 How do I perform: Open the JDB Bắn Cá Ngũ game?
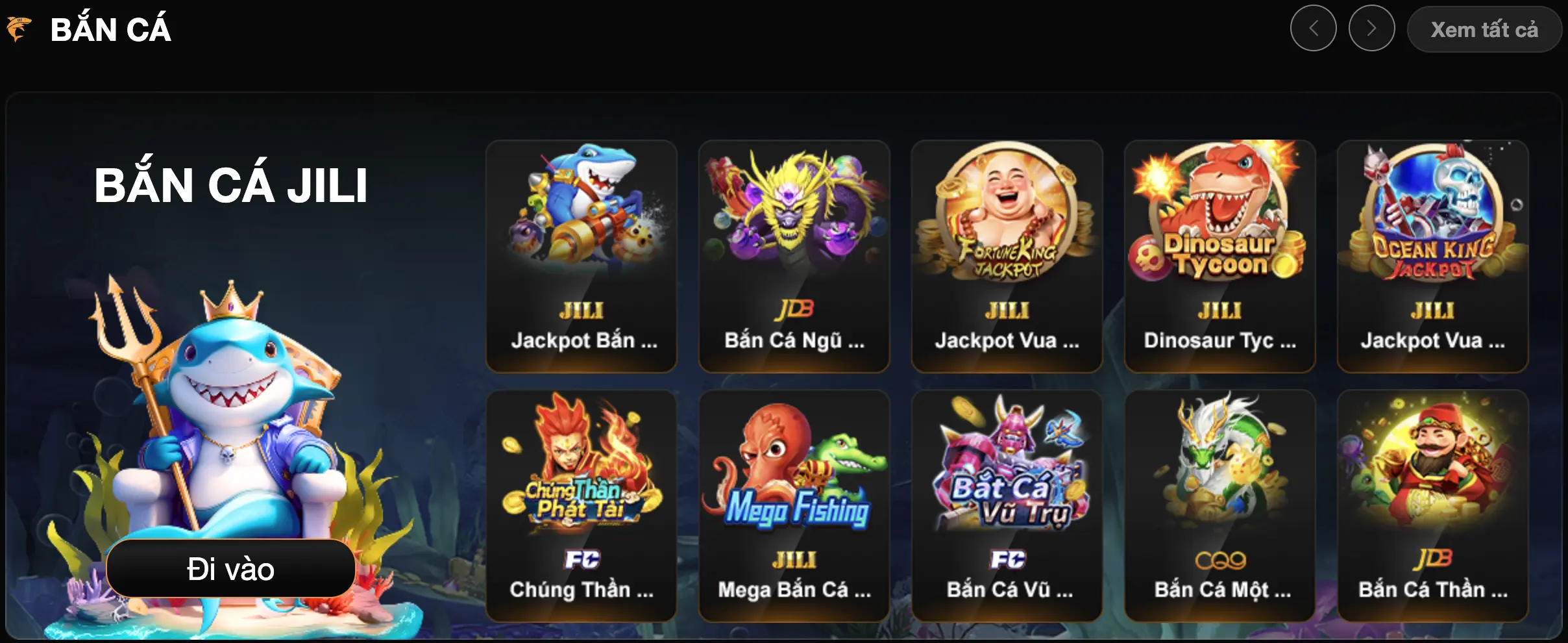tap(794, 256)
